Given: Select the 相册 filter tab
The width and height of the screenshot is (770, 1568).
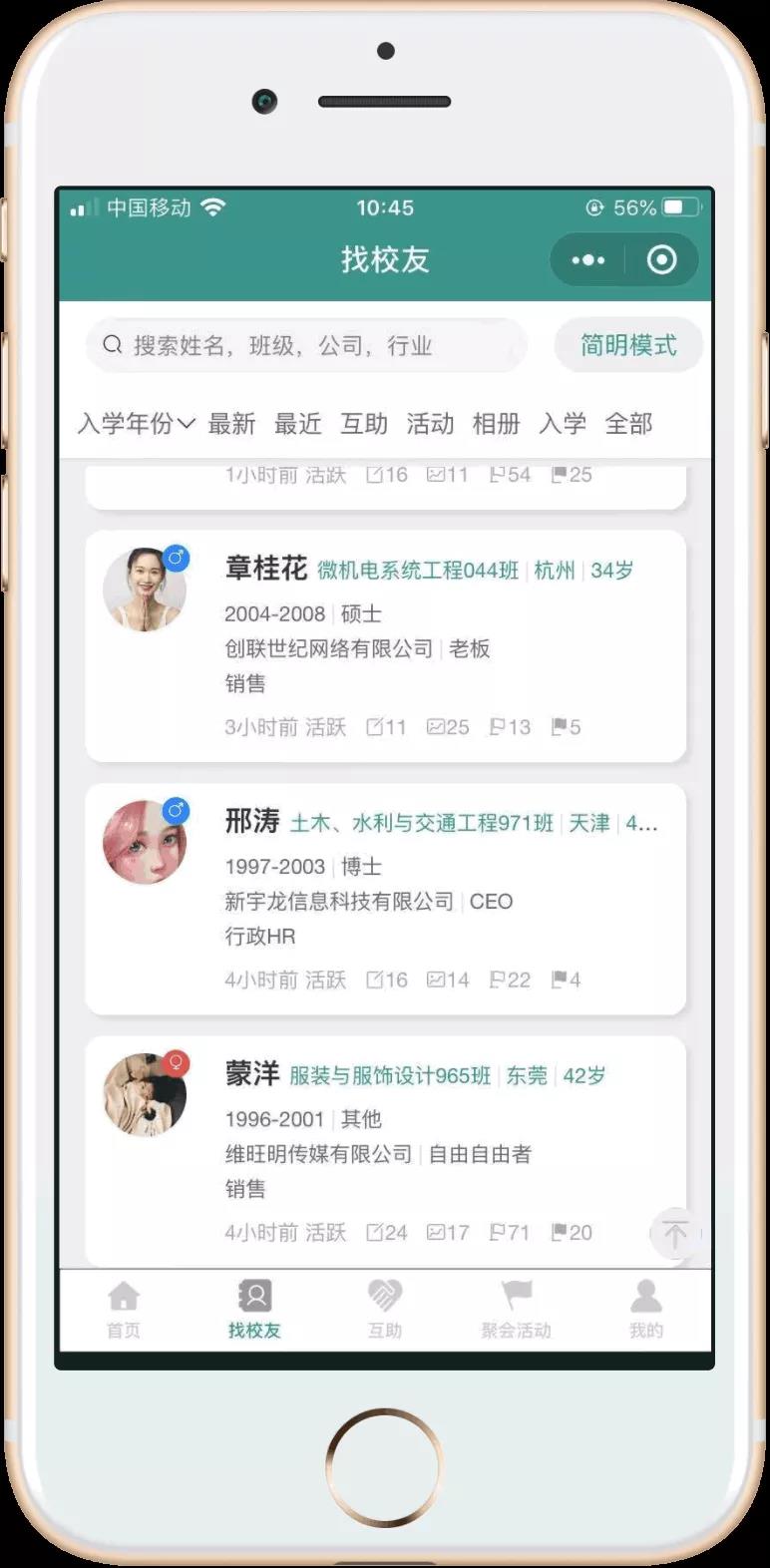Looking at the screenshot, I should click(496, 424).
